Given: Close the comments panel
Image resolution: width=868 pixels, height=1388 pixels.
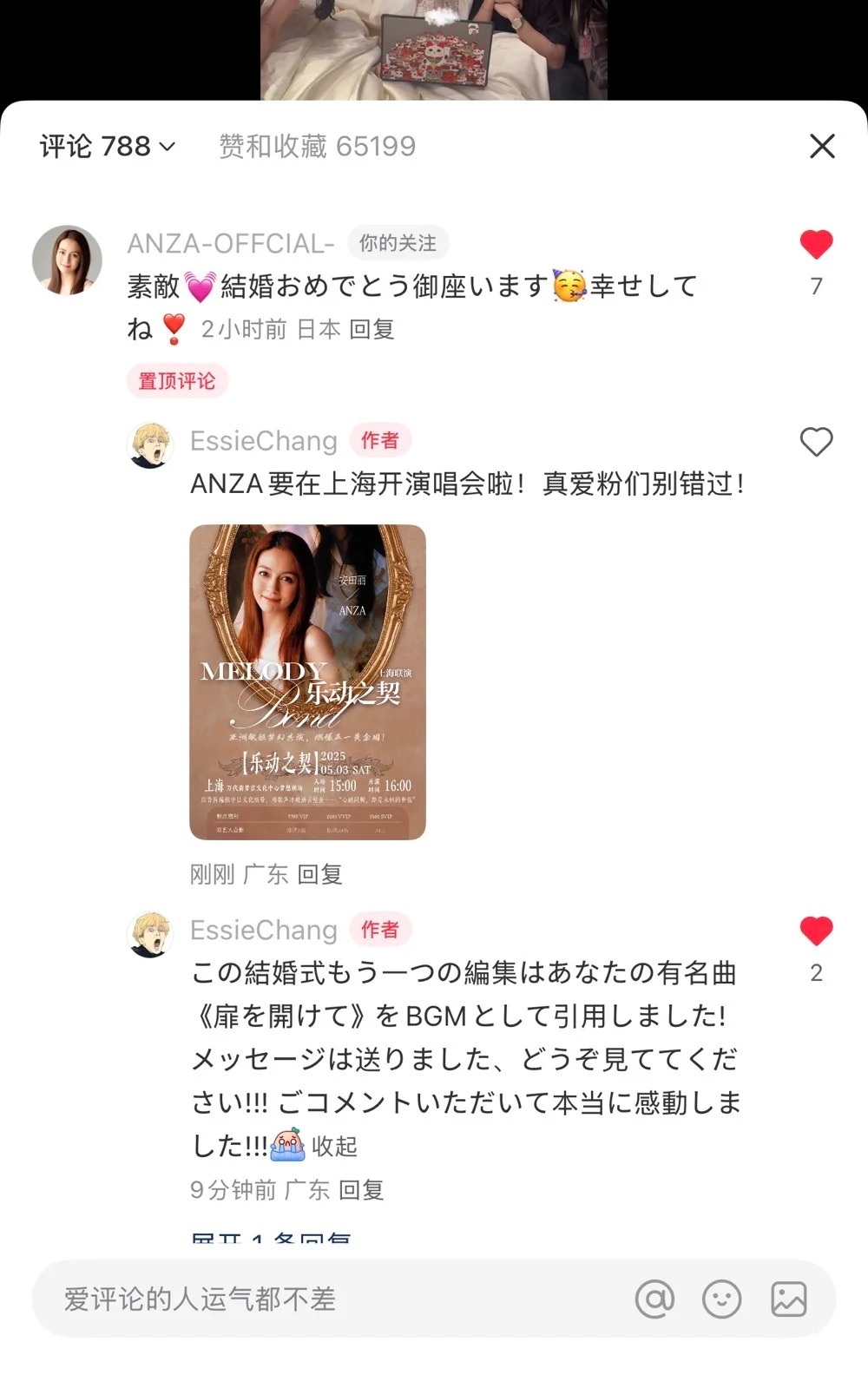Looking at the screenshot, I should pos(821,146).
